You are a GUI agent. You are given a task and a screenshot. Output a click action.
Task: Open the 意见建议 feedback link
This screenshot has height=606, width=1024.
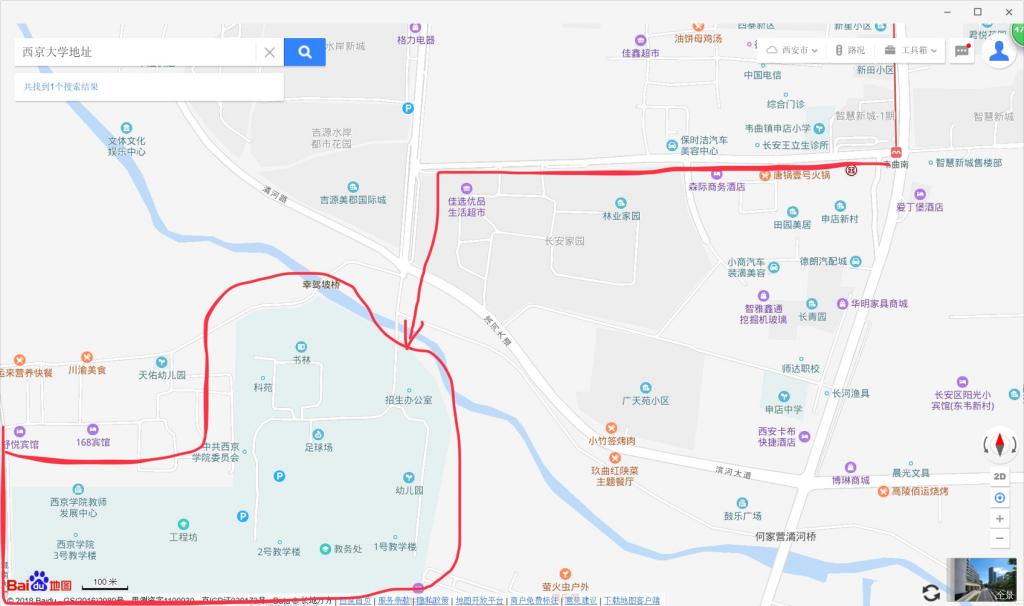click(581, 600)
